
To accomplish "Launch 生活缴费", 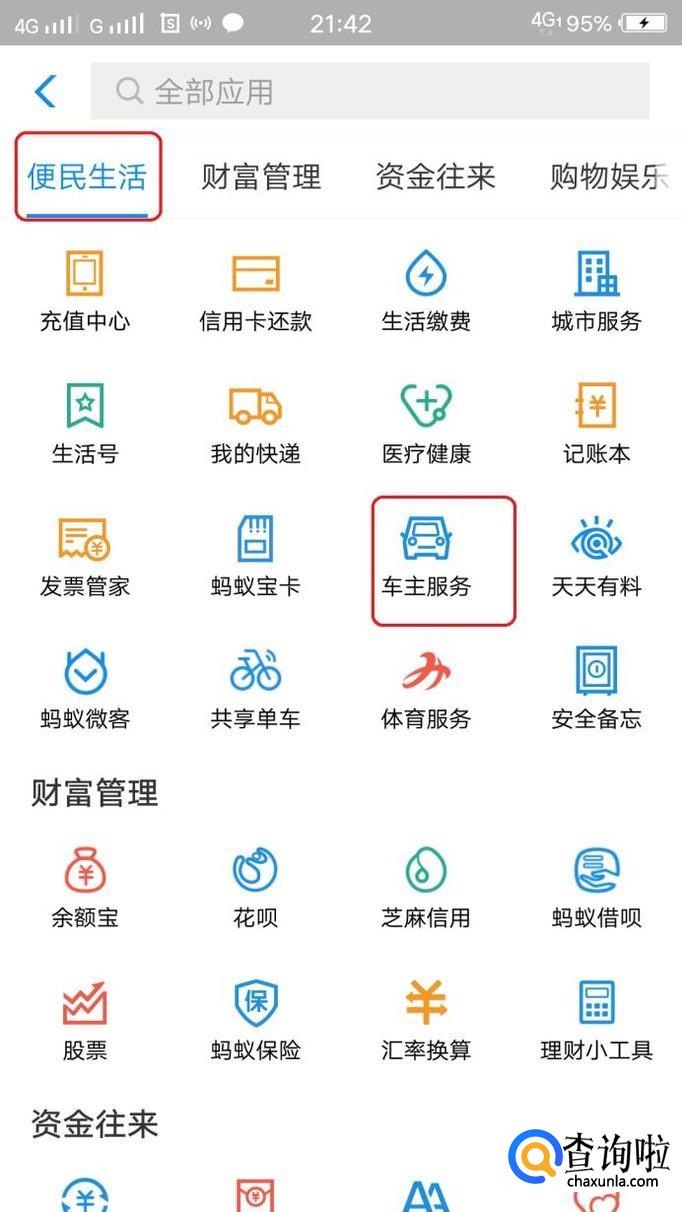I will click(426, 289).
